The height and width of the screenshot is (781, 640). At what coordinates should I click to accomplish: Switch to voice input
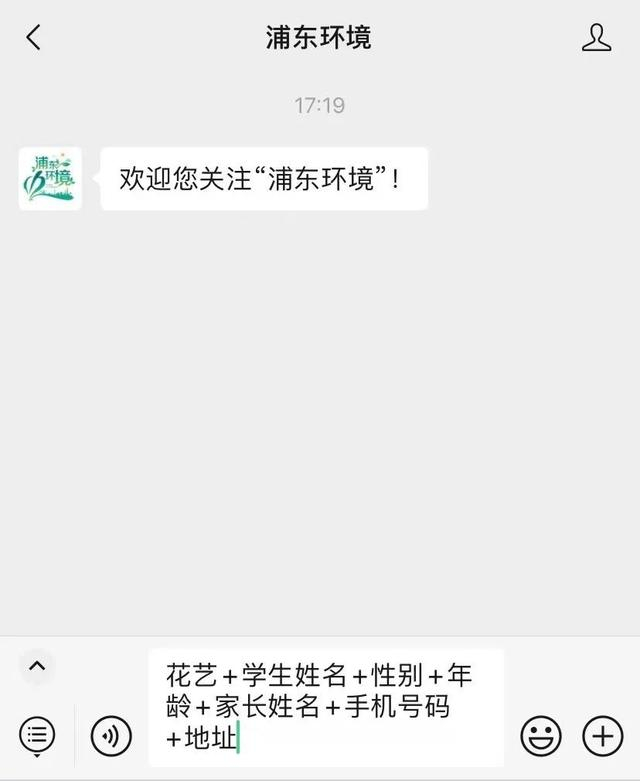coord(111,736)
